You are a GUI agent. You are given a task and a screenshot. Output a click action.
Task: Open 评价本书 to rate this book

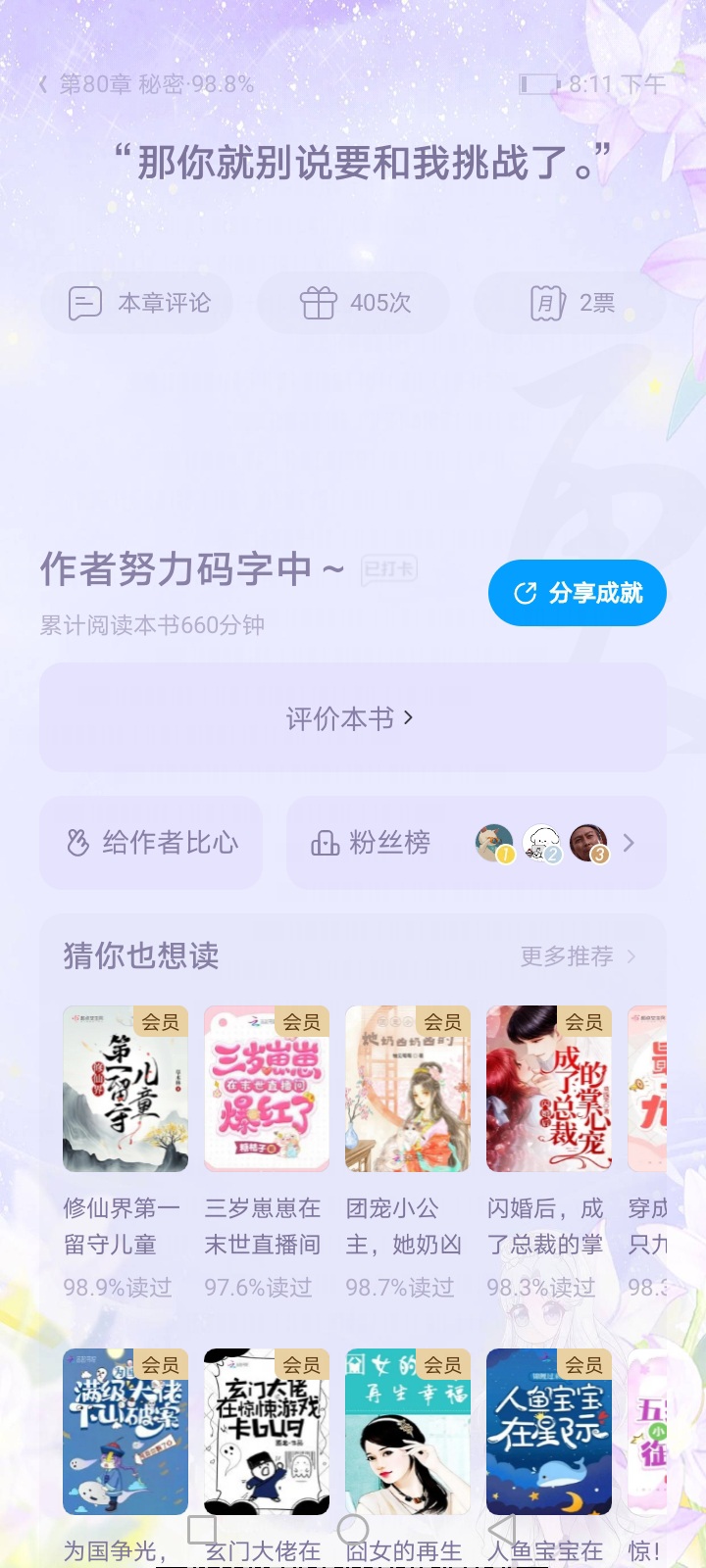point(353,718)
